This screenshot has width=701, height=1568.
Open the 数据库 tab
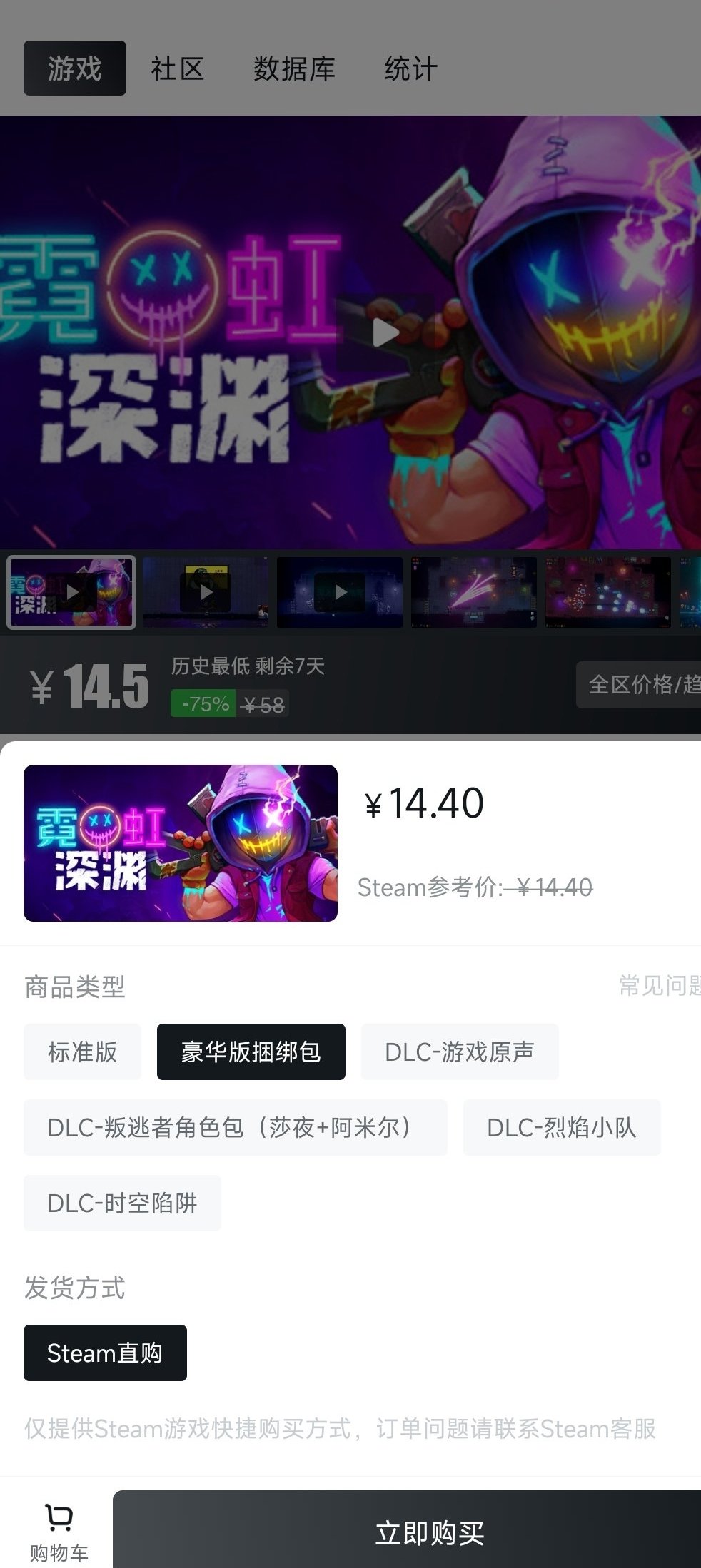(x=294, y=69)
